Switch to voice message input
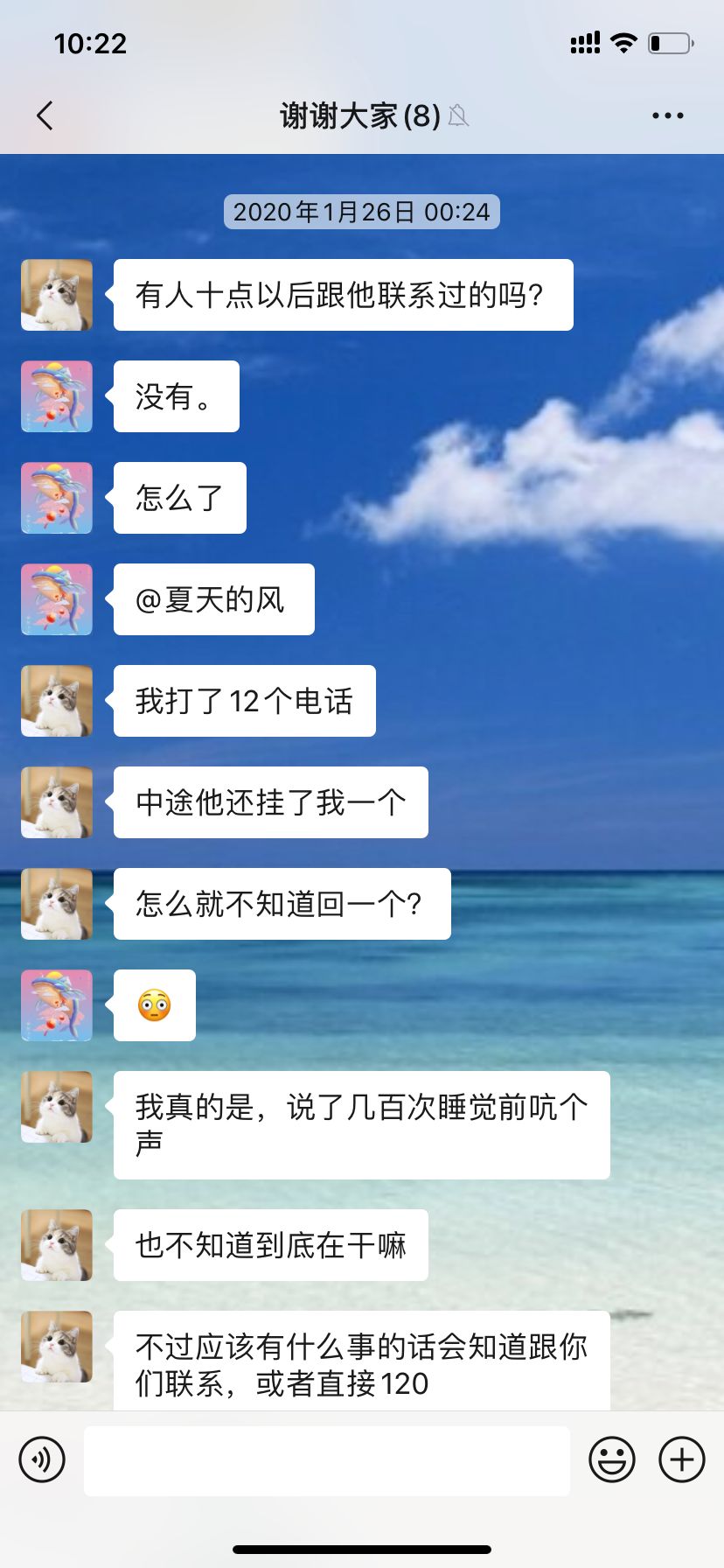The width and height of the screenshot is (724, 1568). (42, 1459)
